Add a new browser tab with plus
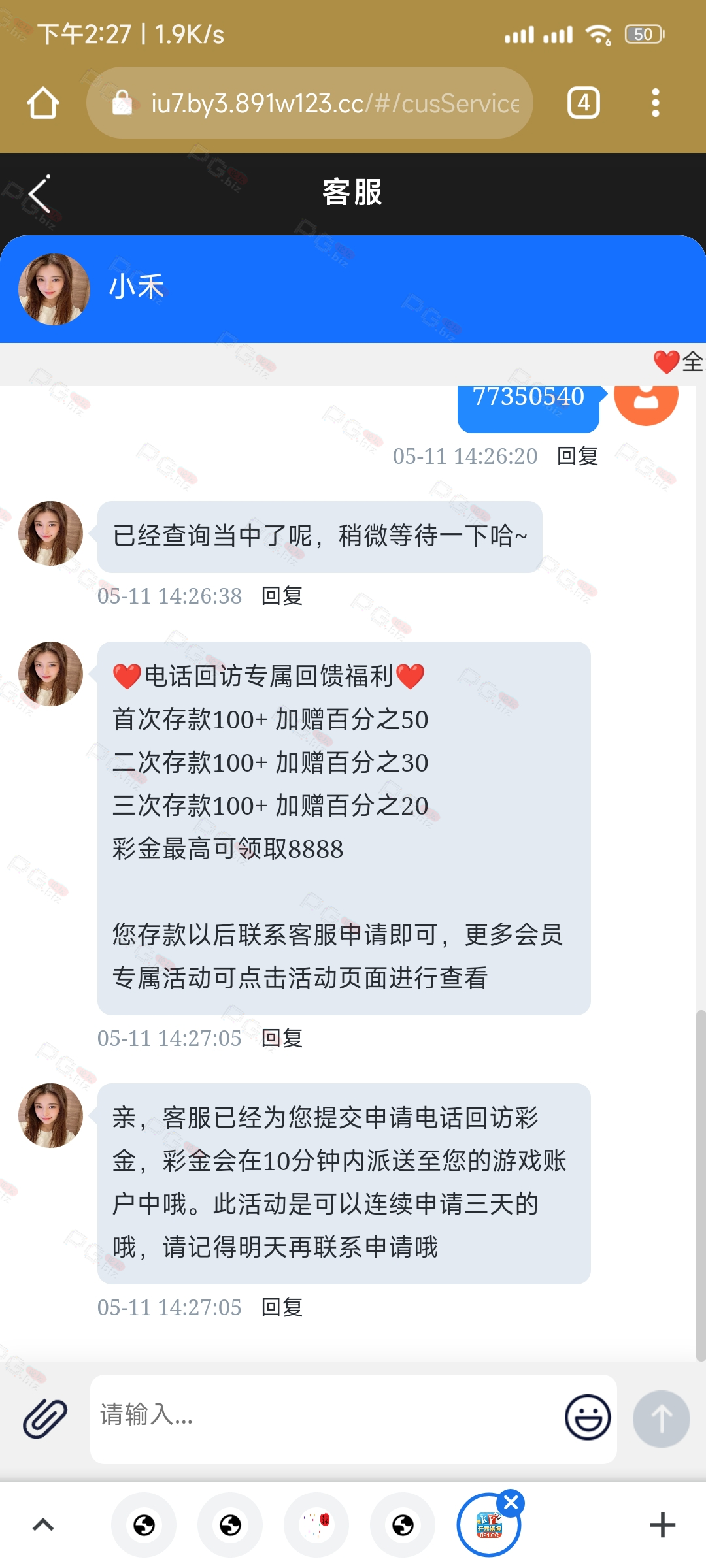 (662, 1525)
